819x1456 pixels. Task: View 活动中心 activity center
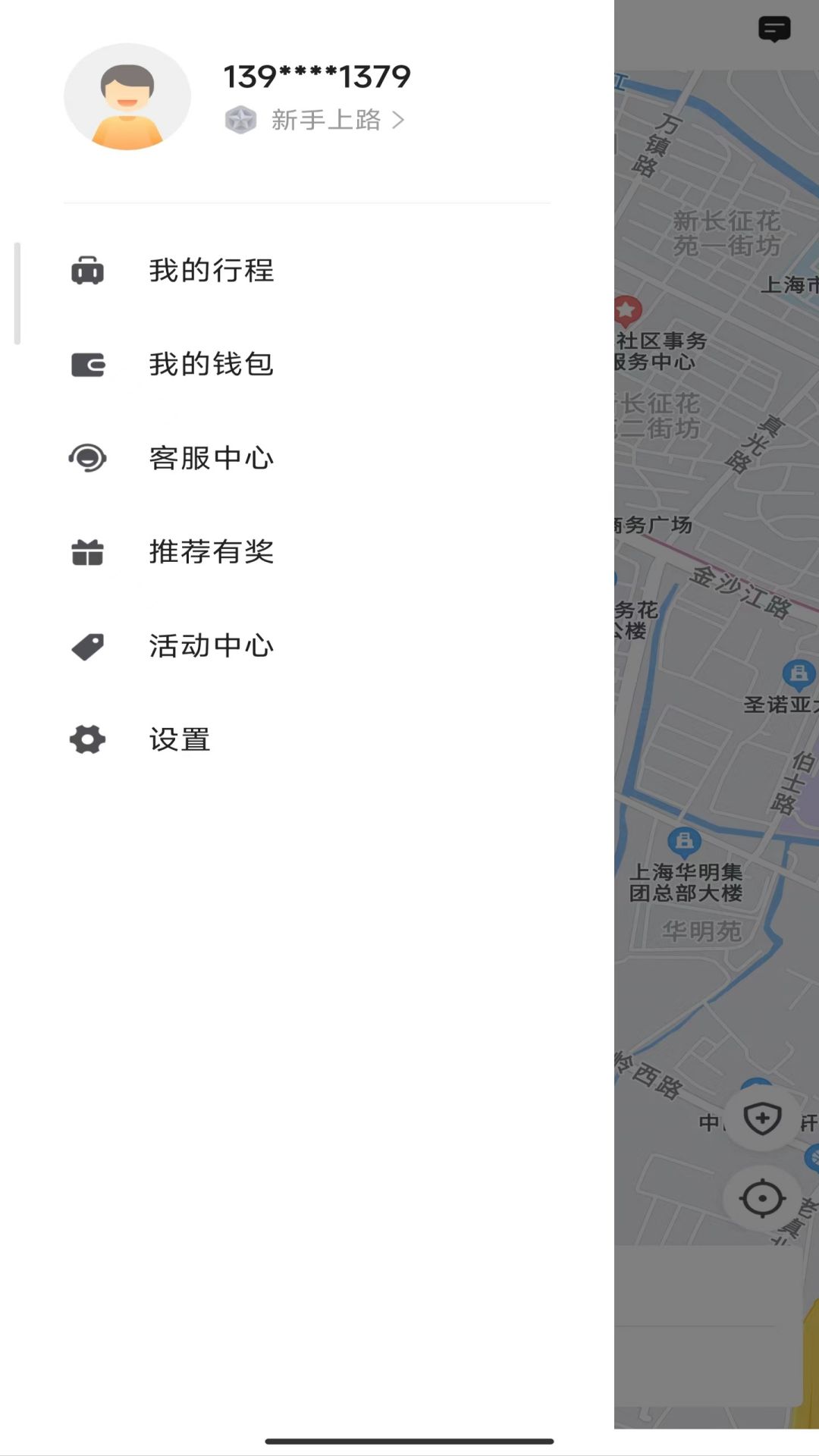tap(211, 646)
